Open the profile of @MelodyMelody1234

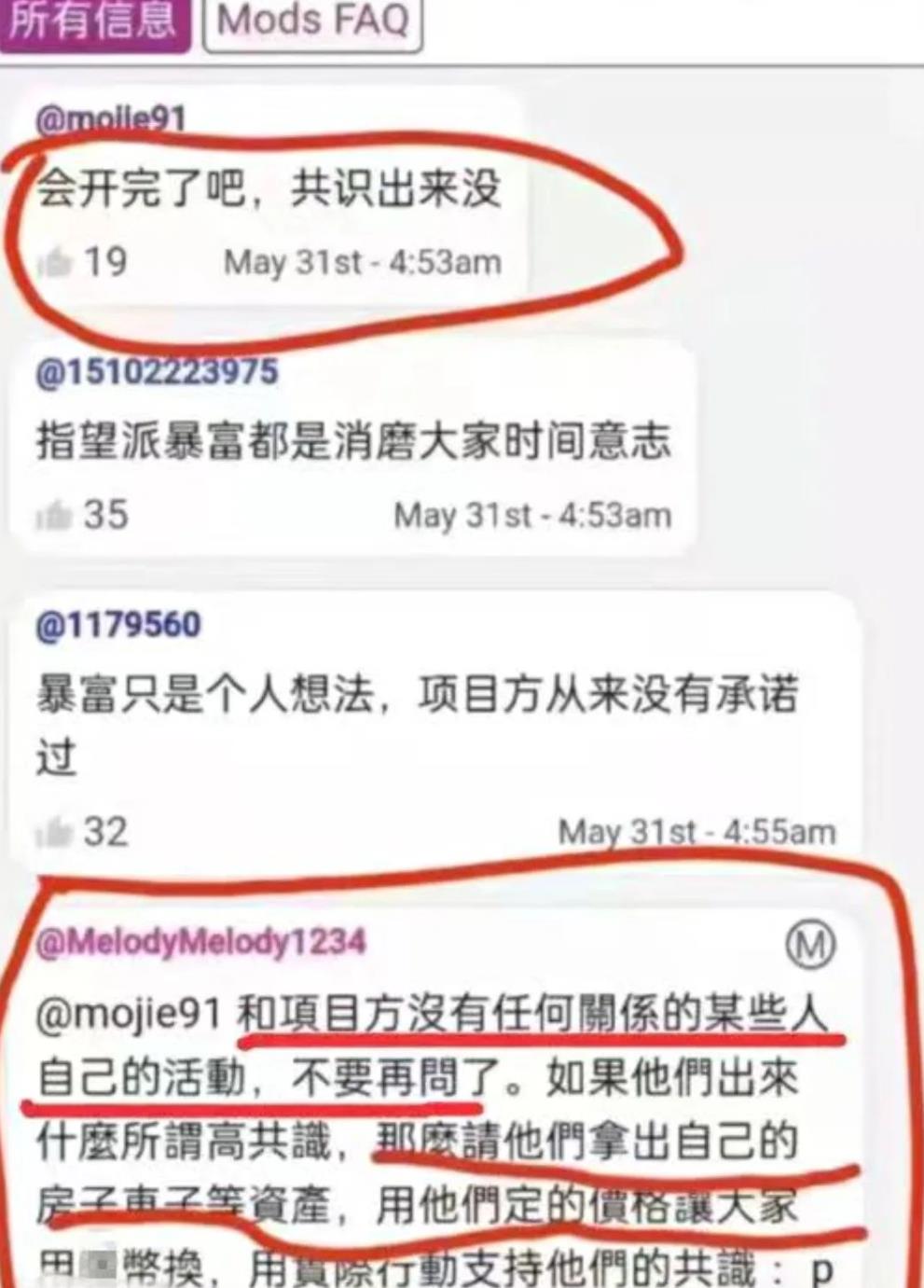[x=200, y=942]
